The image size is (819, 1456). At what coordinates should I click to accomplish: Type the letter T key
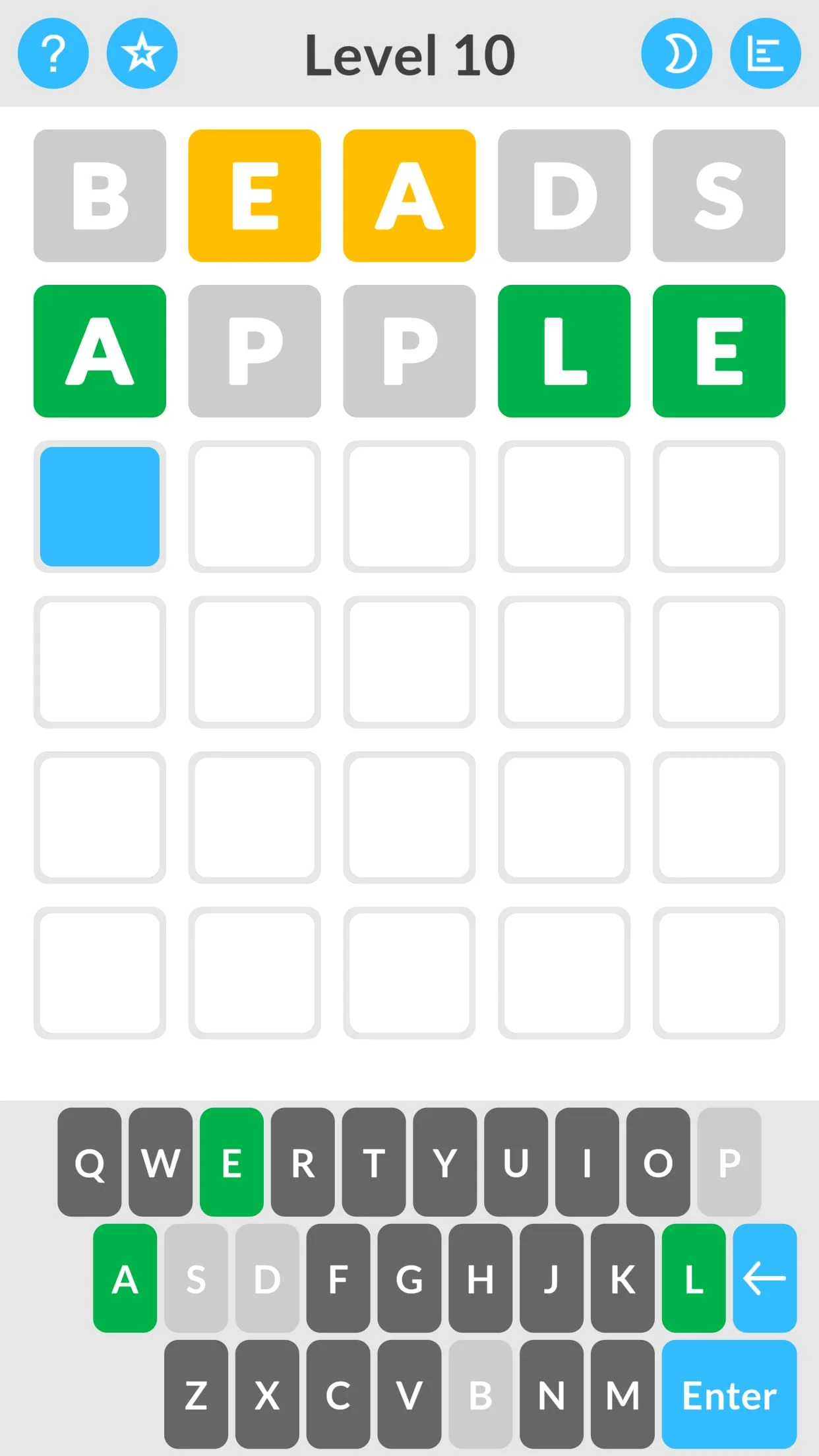click(374, 1163)
